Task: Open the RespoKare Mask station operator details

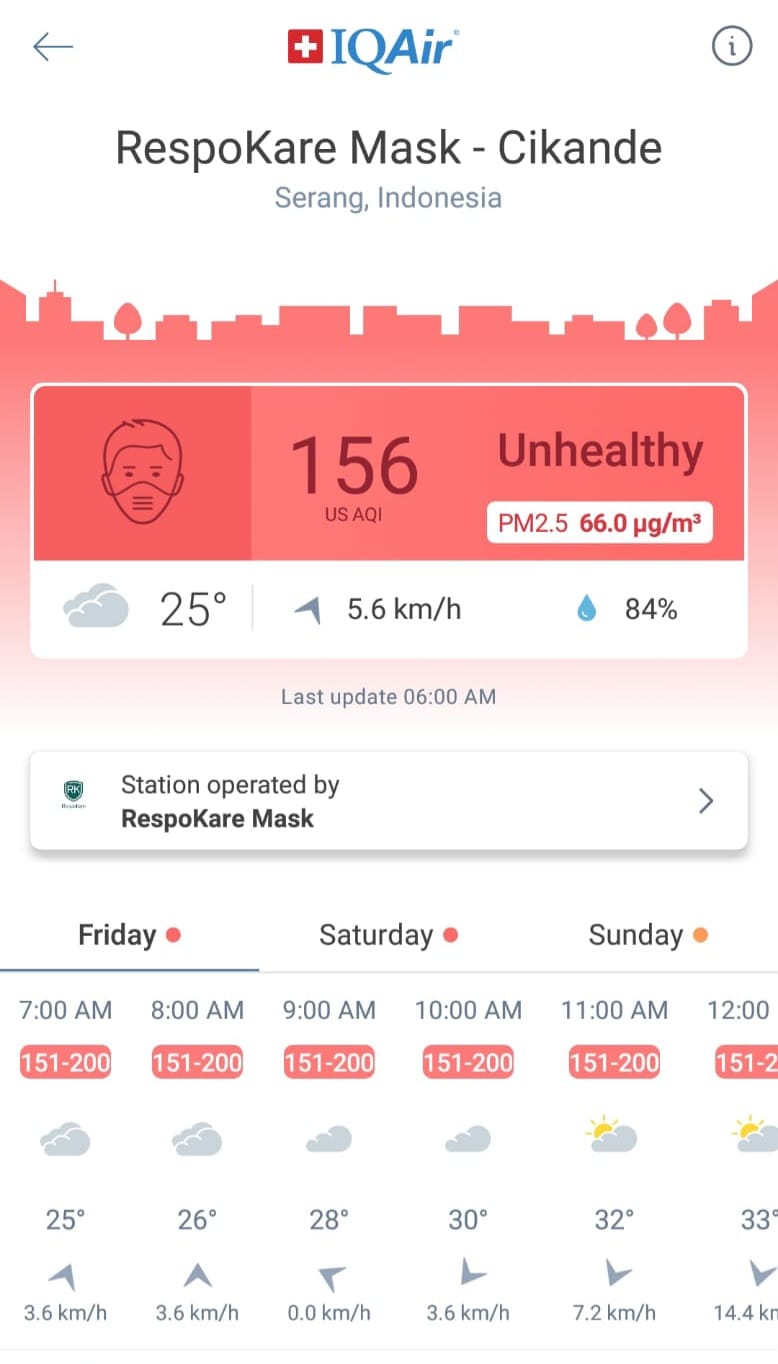Action: click(389, 801)
